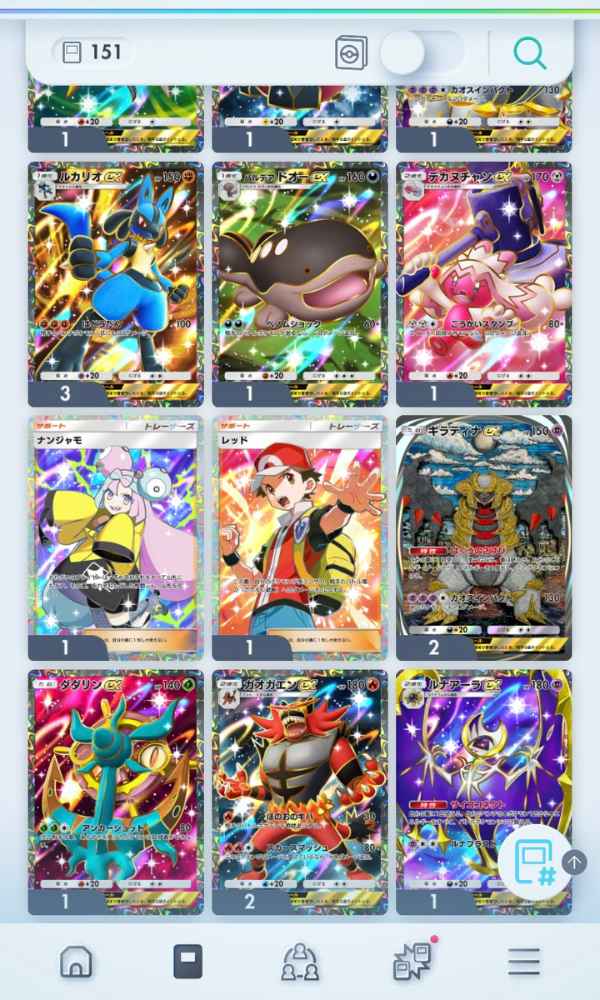Viewport: 600px width, 1000px height.
Task: Open the social community tab
Action: tap(299, 962)
